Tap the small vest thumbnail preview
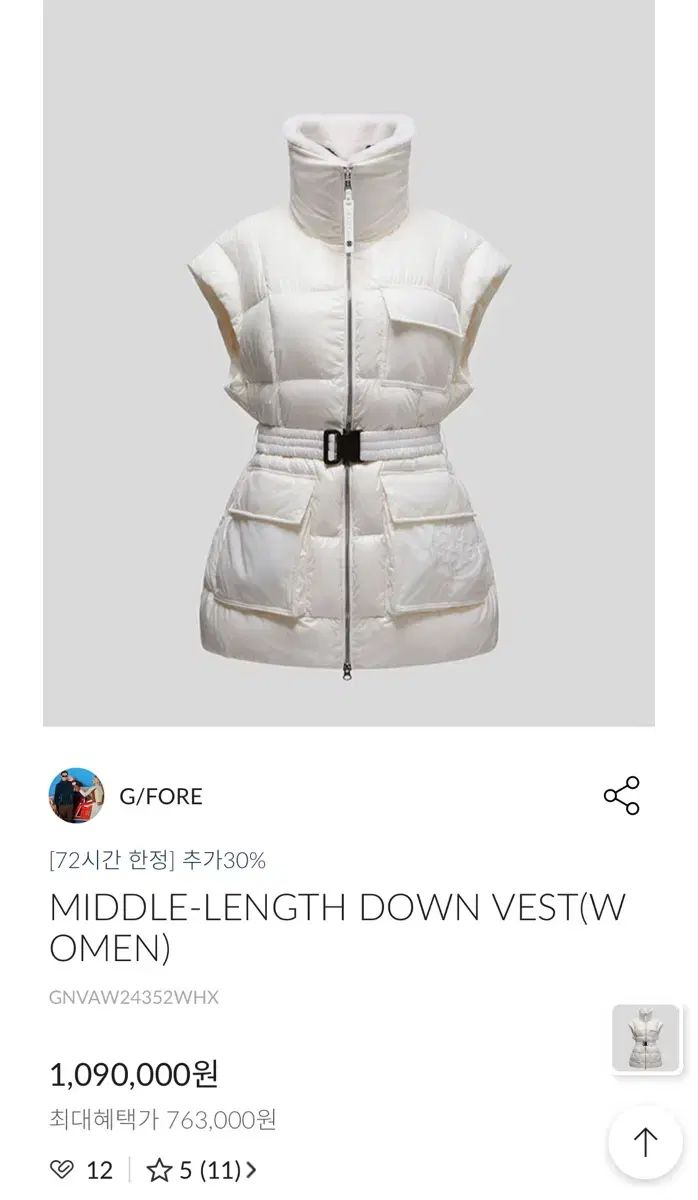 pos(645,1039)
